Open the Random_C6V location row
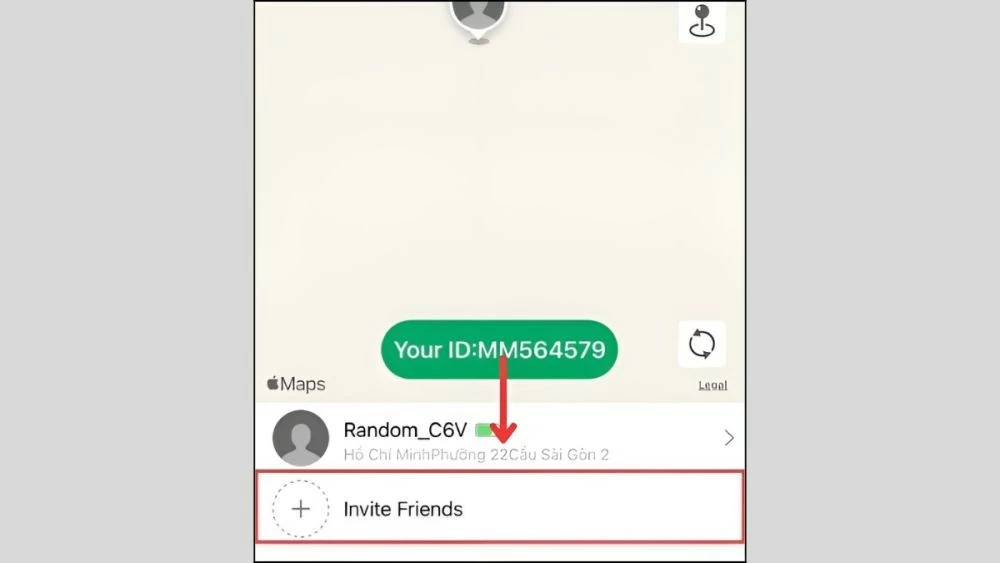Screen dimensions: 1000x563 [499, 438]
